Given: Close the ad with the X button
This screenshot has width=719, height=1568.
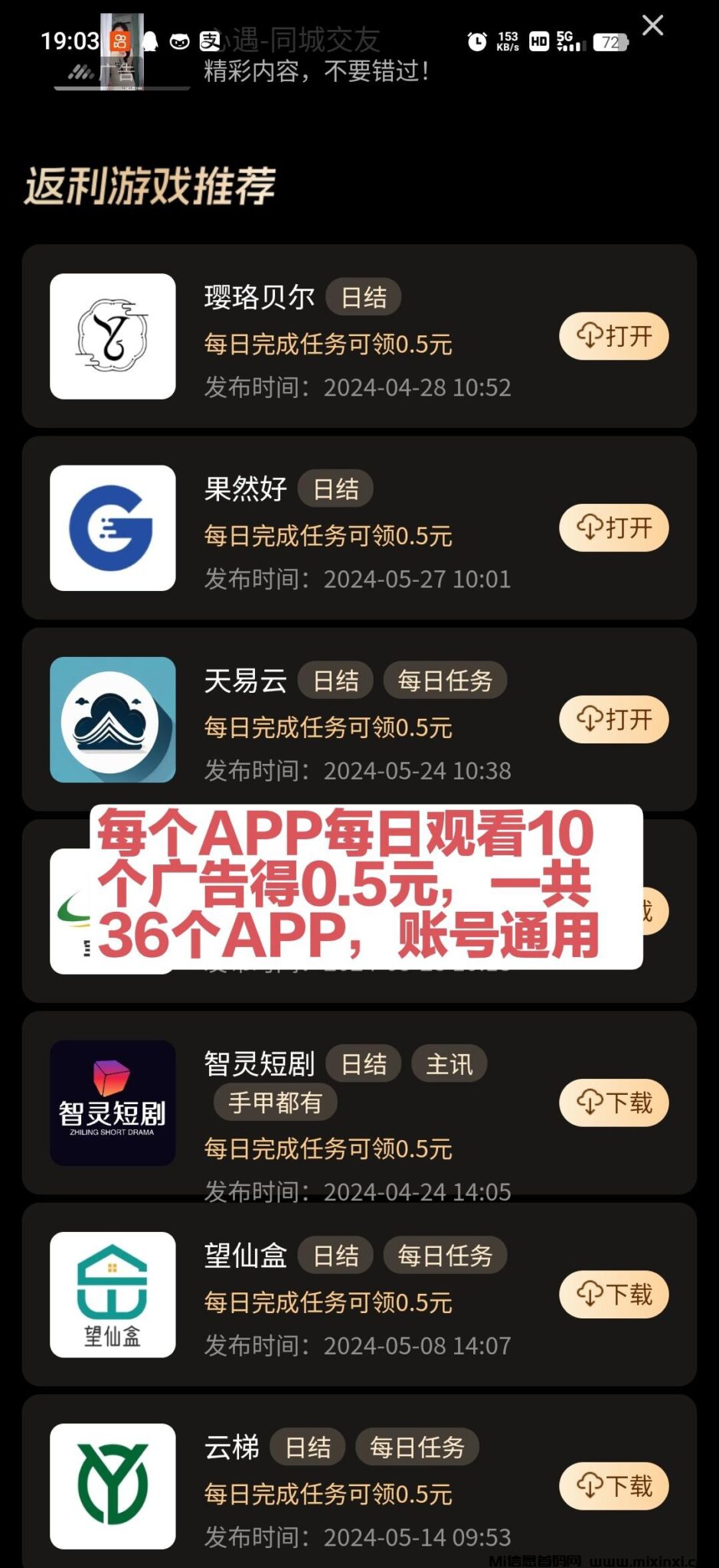Looking at the screenshot, I should (x=652, y=25).
